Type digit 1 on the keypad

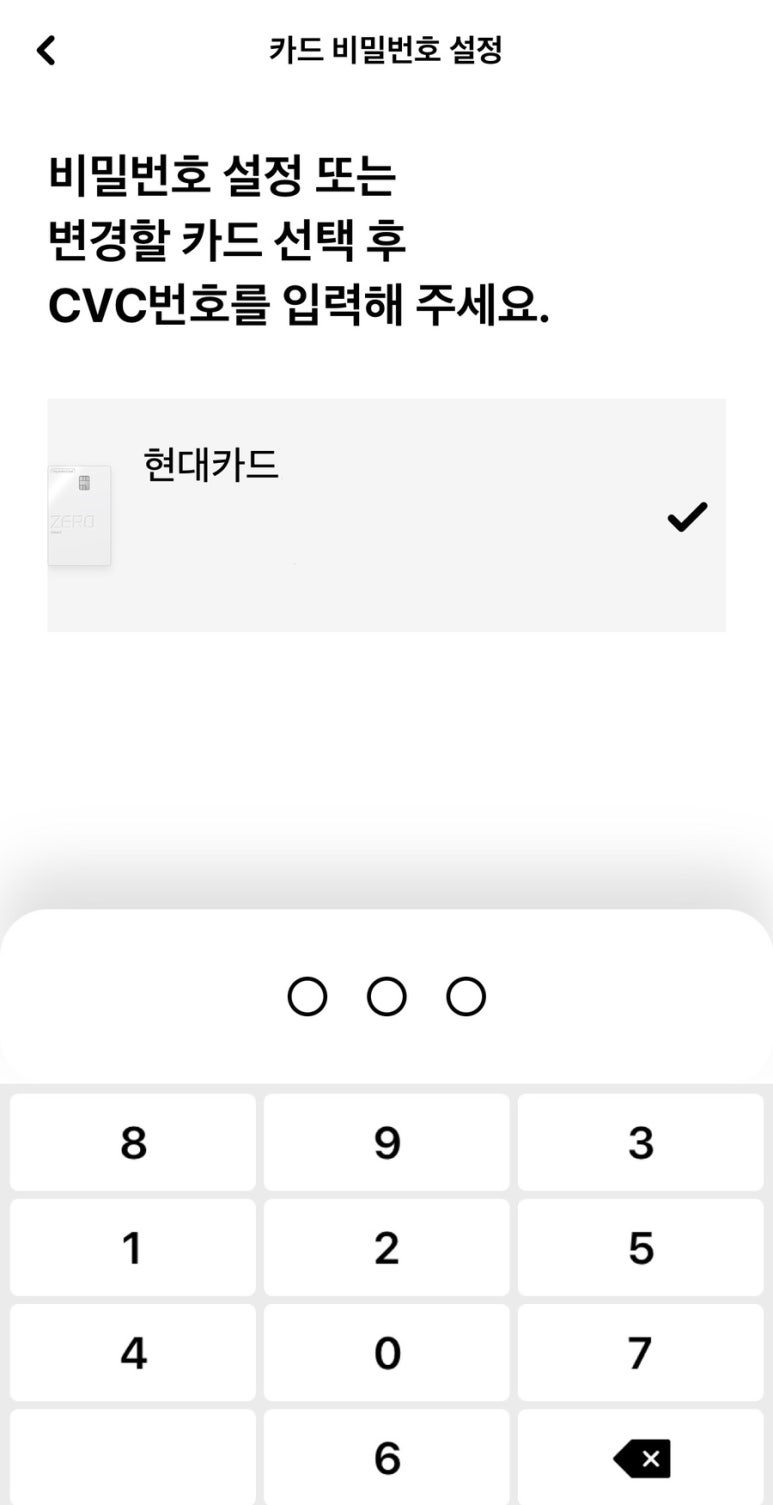[x=133, y=1248]
